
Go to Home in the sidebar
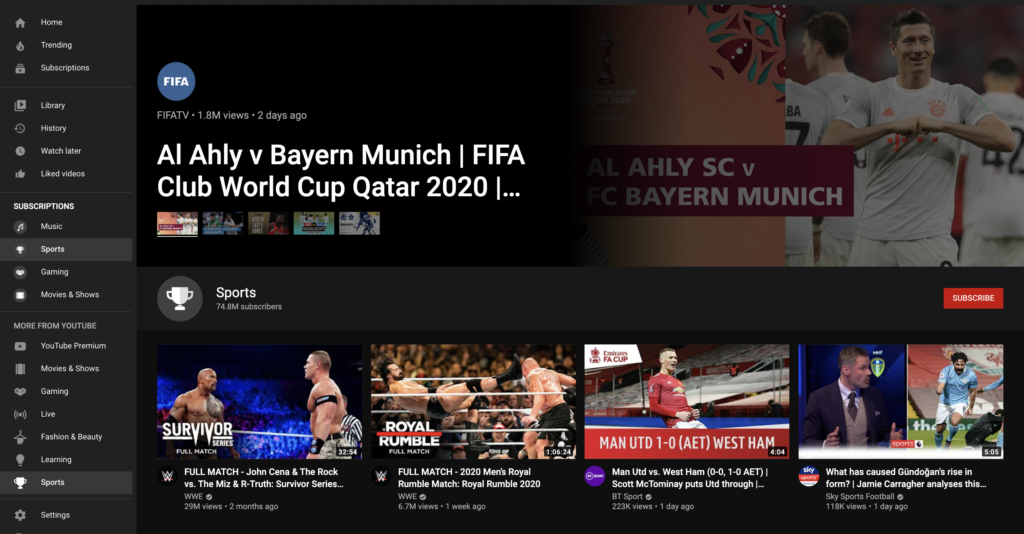(x=50, y=22)
